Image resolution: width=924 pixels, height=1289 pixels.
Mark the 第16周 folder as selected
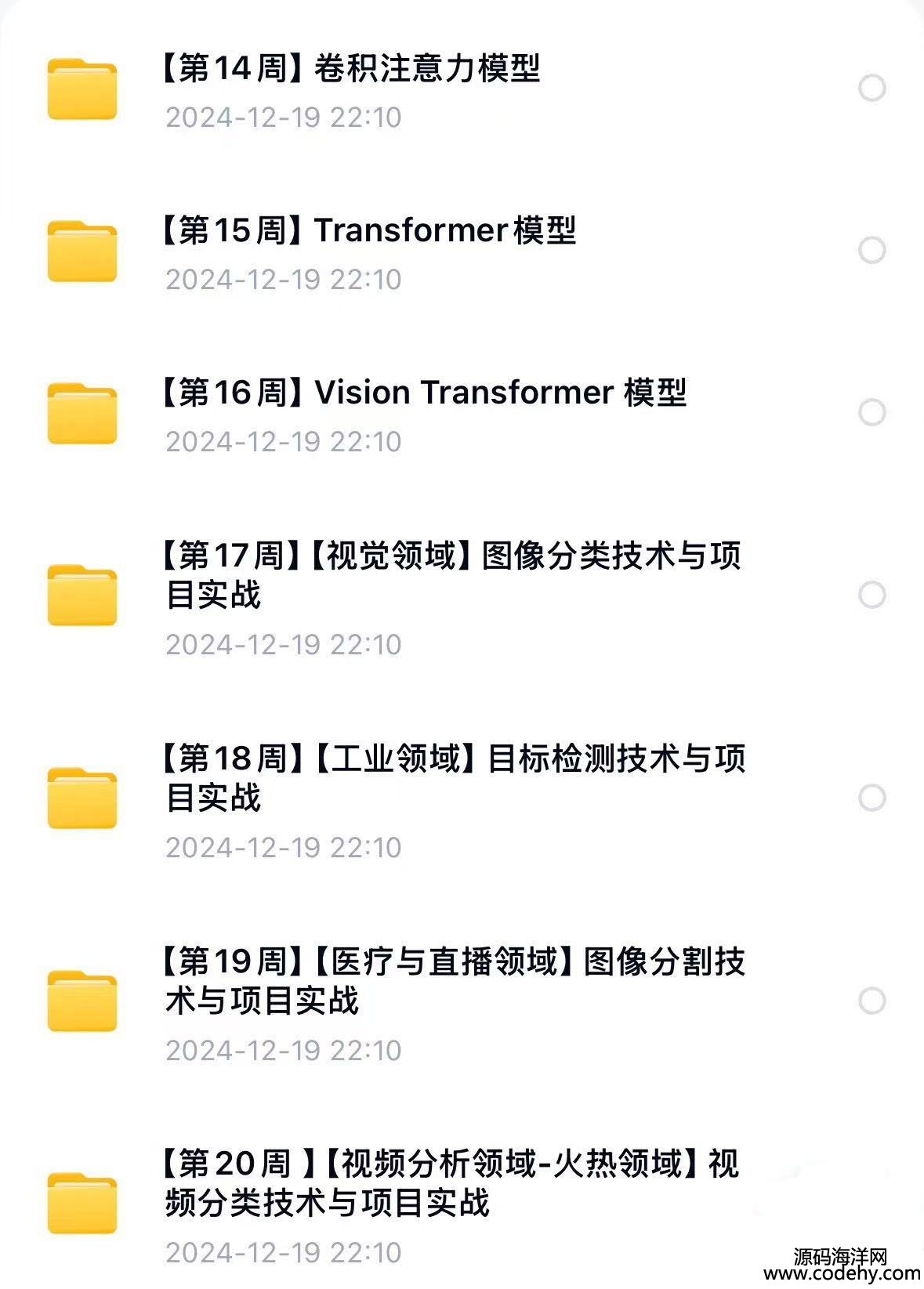[871, 412]
